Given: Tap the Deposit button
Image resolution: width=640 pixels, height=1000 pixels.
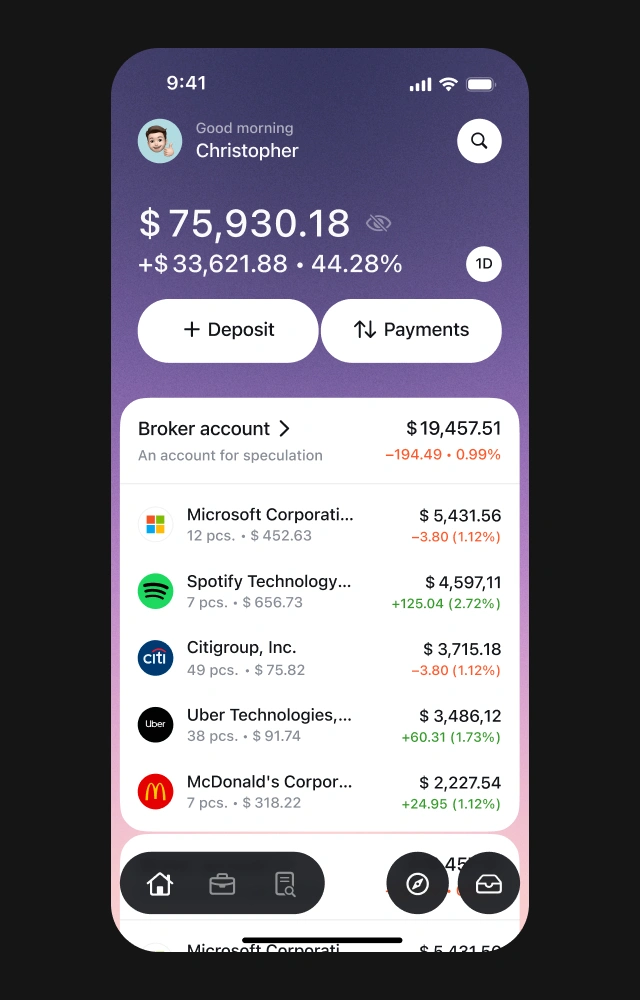Looking at the screenshot, I should [x=228, y=330].
